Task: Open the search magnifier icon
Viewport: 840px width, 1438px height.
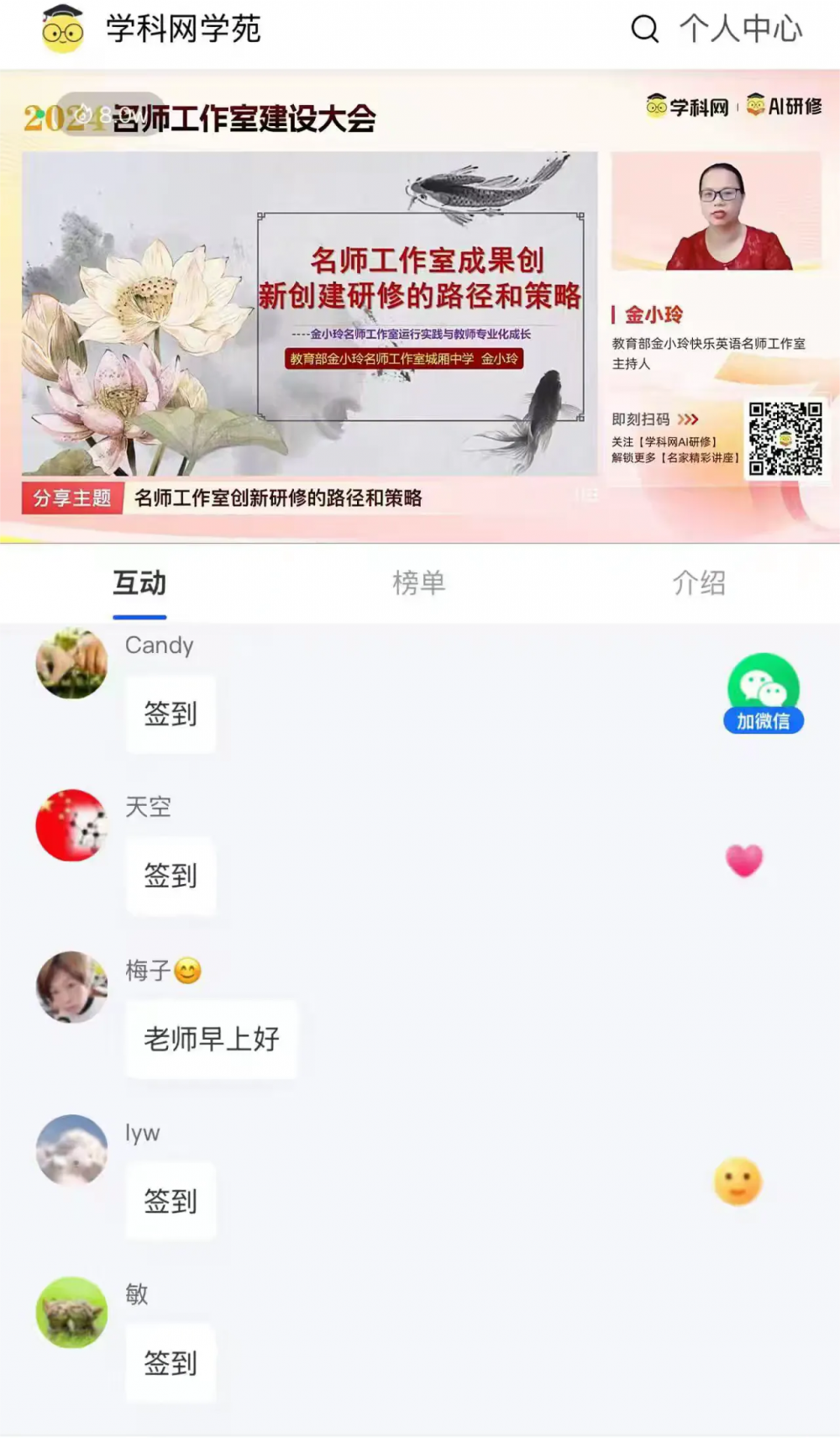Action: [x=644, y=29]
